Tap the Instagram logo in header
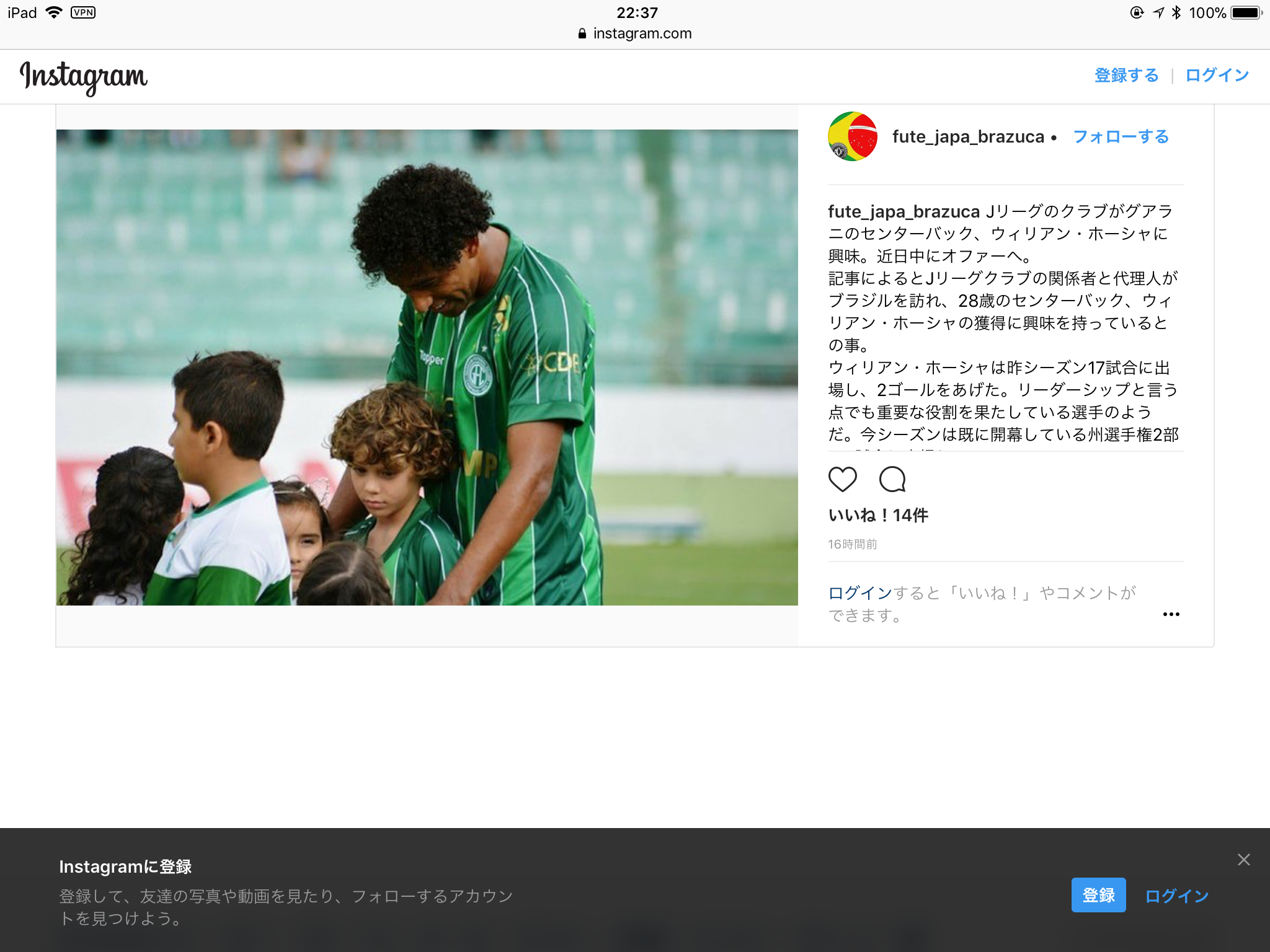Screen dimensions: 1270x952 click(x=84, y=77)
